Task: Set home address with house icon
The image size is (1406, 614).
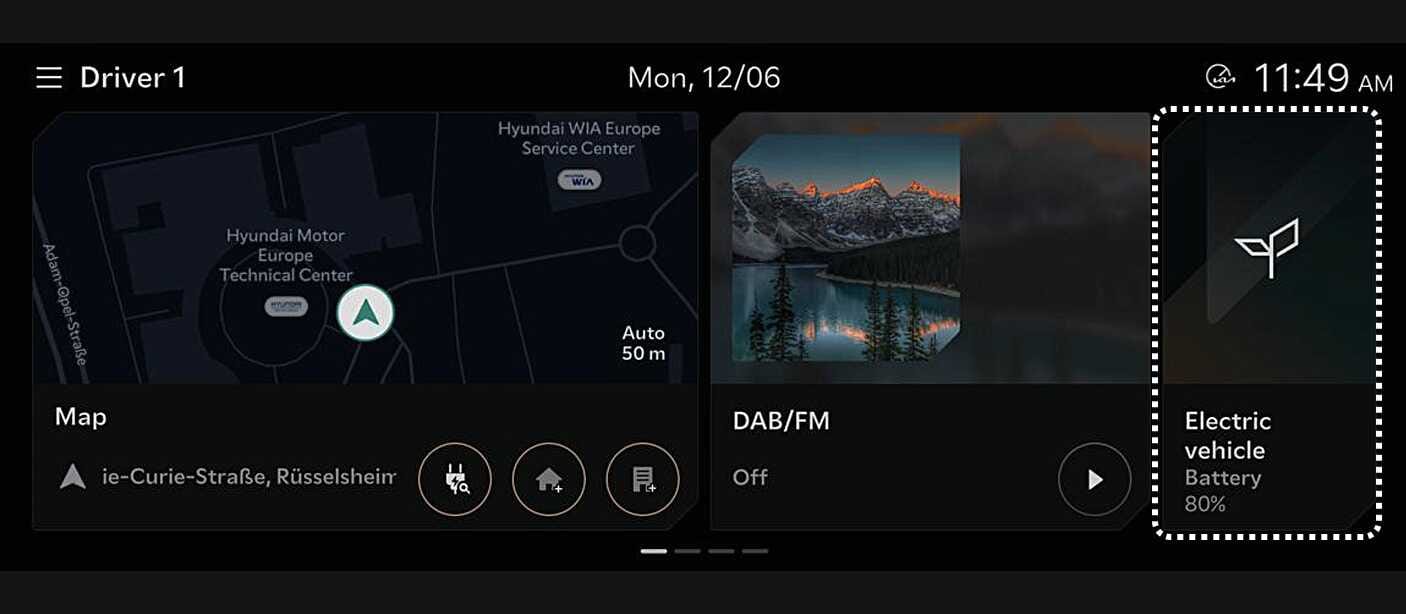Action: (549, 480)
